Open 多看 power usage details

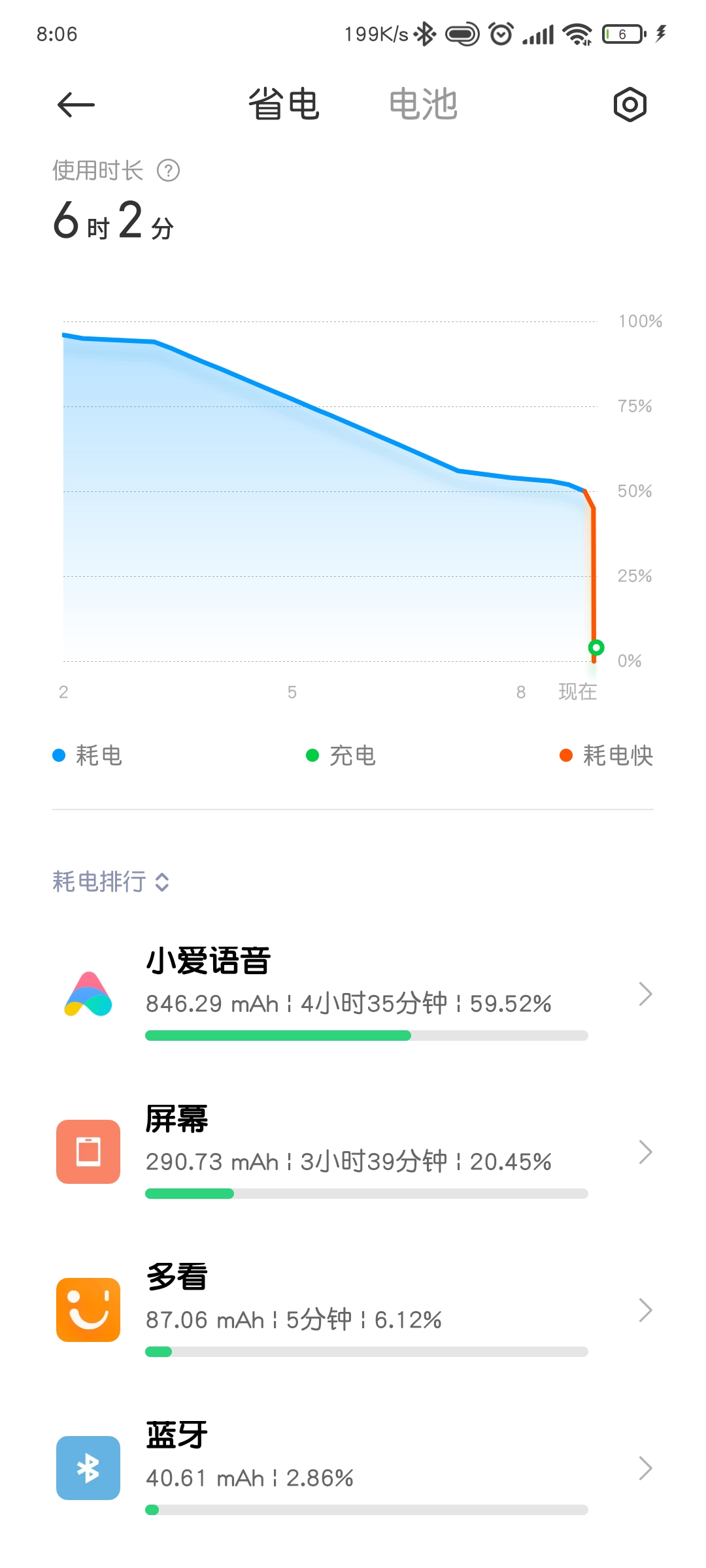(353, 1310)
